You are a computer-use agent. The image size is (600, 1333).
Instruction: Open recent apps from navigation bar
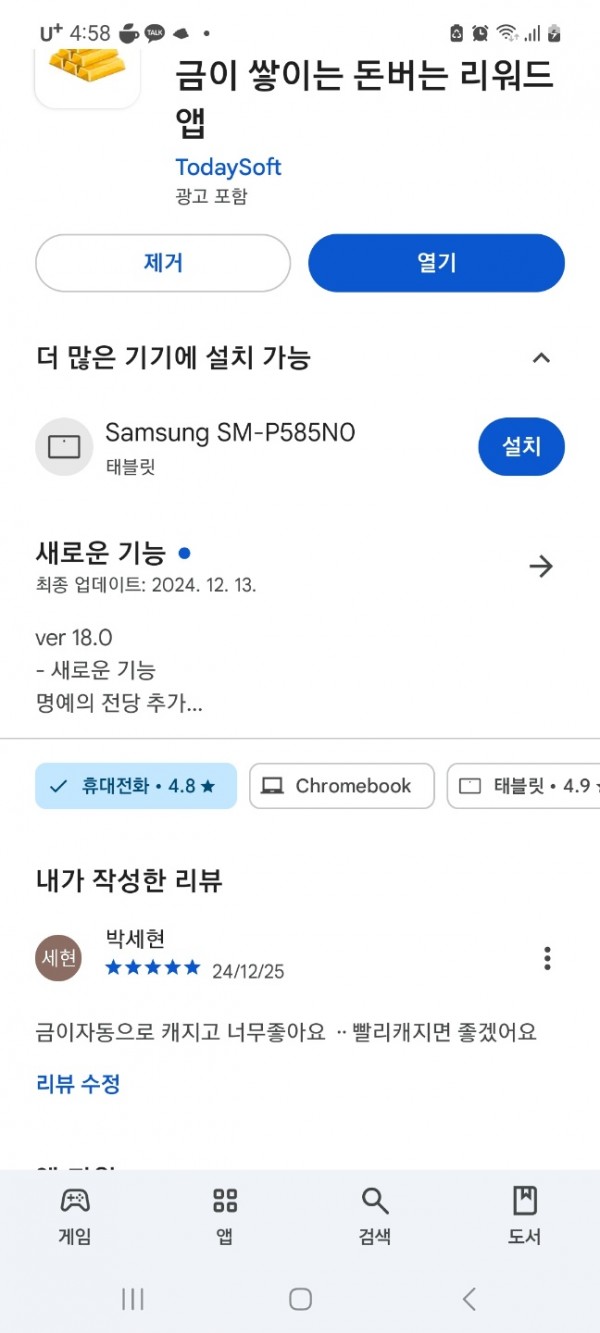pyautogui.click(x=132, y=1298)
